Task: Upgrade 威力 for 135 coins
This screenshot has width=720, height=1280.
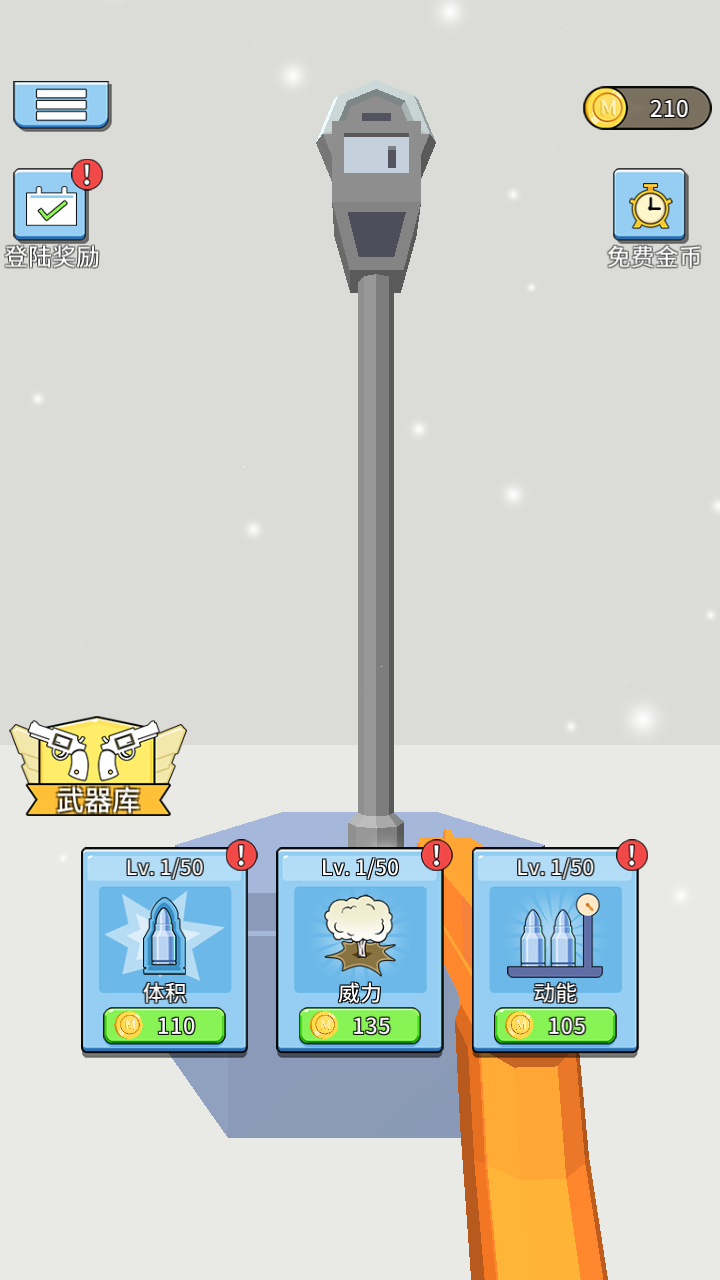Action: coord(360,1025)
